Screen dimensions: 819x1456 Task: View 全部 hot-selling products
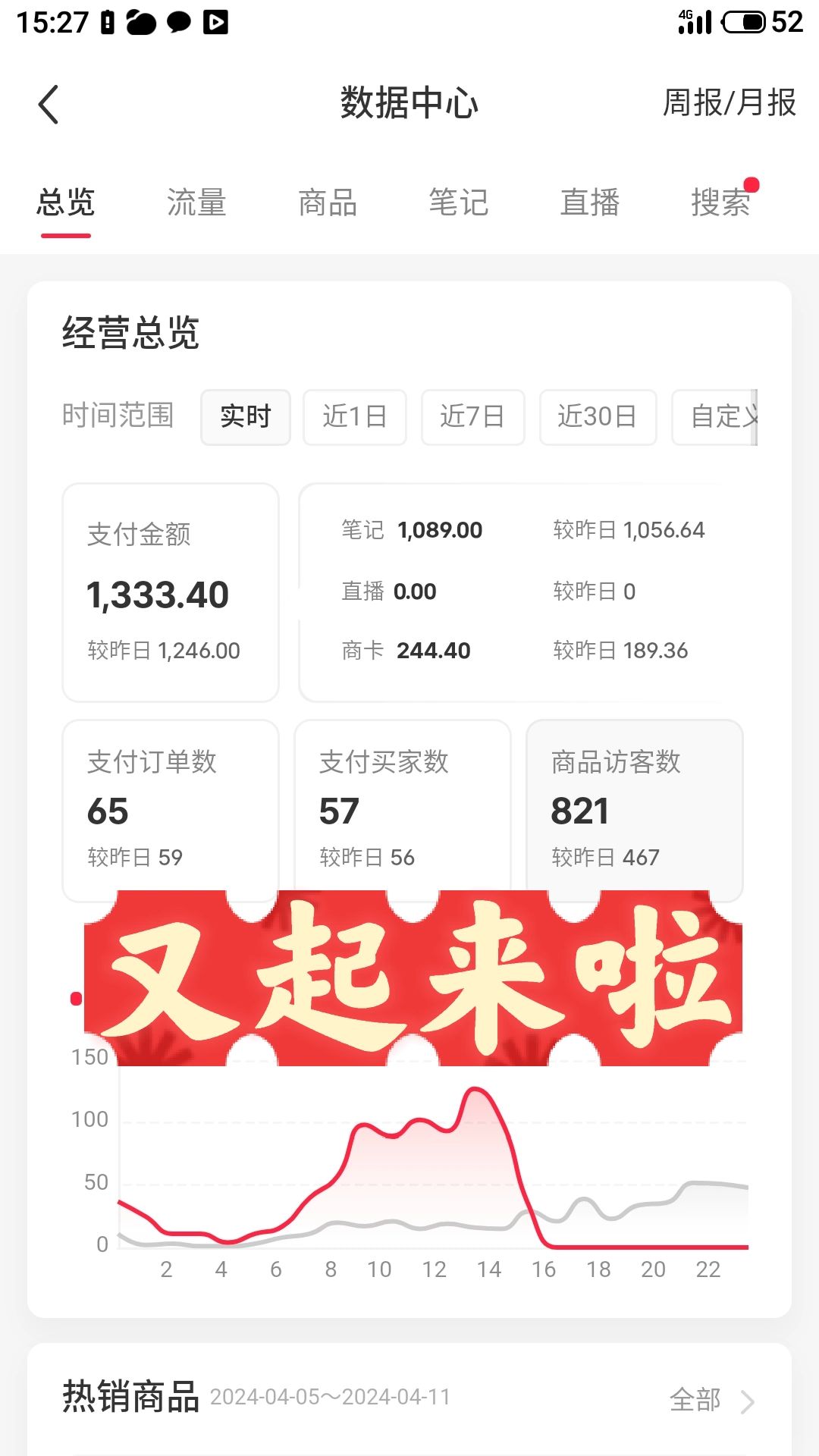pos(711,1400)
